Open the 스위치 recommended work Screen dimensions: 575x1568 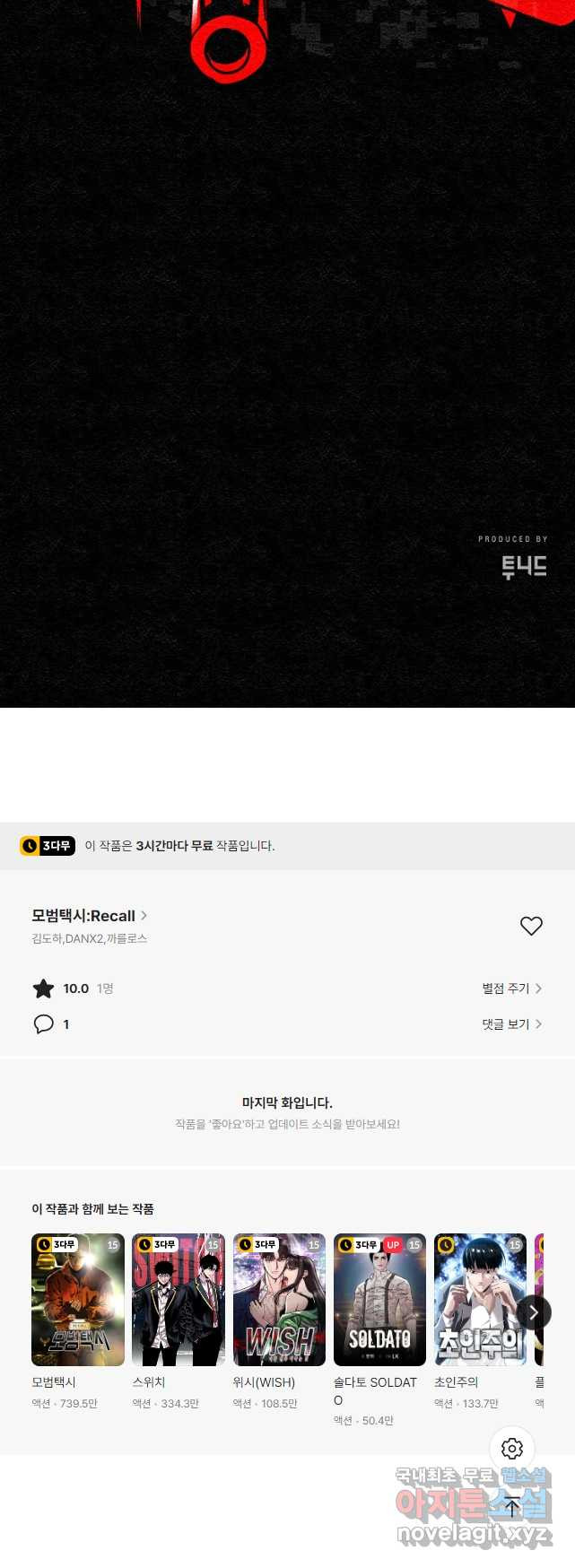point(179,1300)
